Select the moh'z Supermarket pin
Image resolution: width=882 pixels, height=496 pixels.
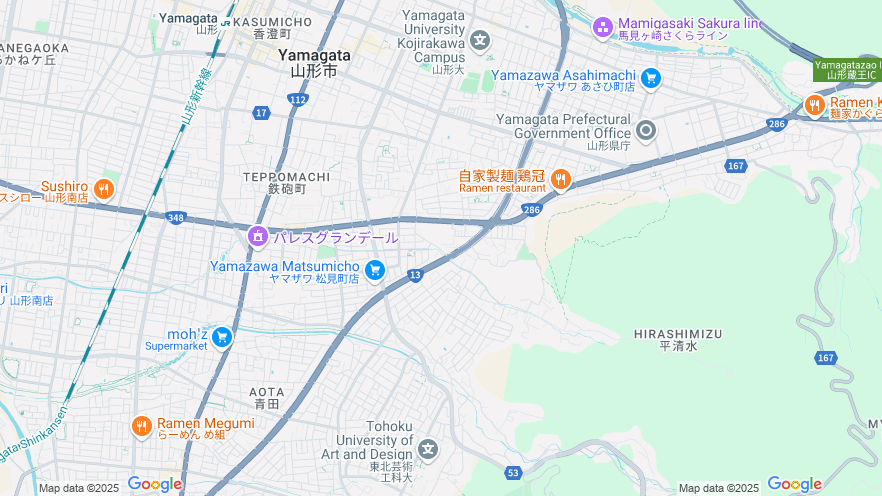click(x=222, y=337)
